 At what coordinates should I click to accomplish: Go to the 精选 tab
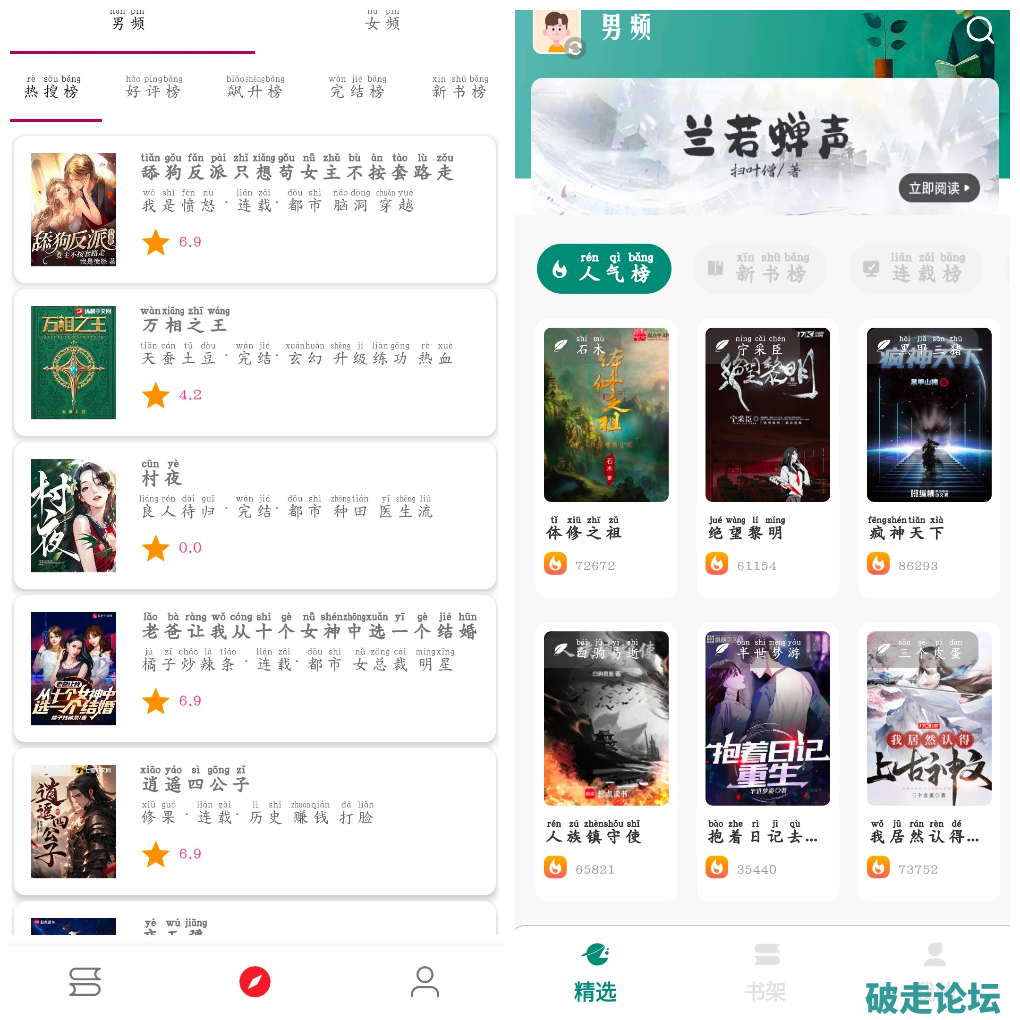[x=595, y=974]
